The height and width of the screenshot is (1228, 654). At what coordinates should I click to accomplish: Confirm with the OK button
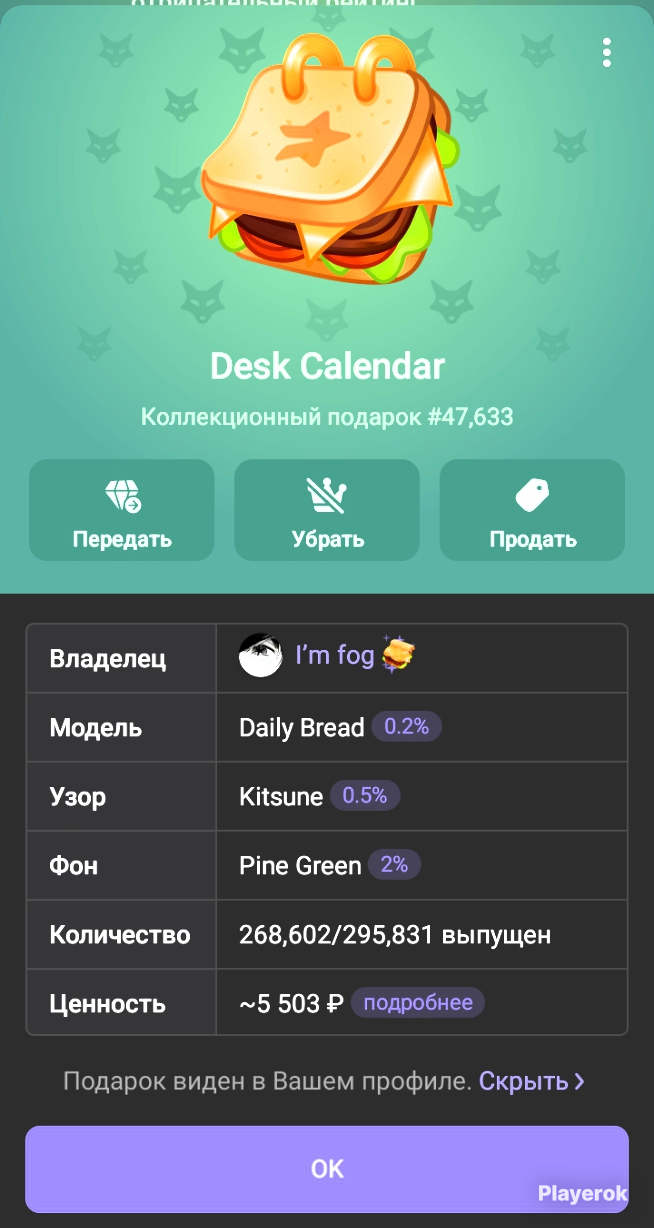click(327, 1168)
